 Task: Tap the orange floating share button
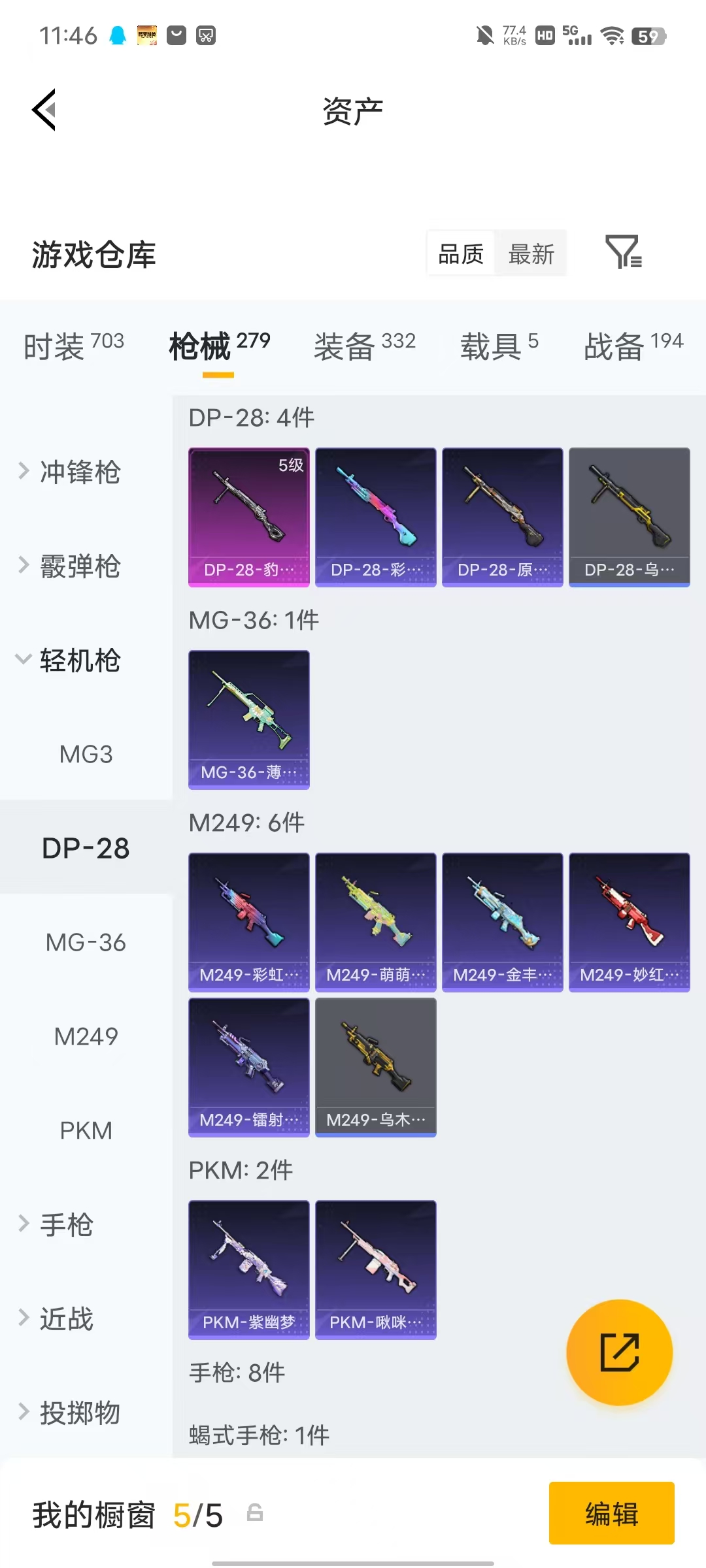[619, 1352]
